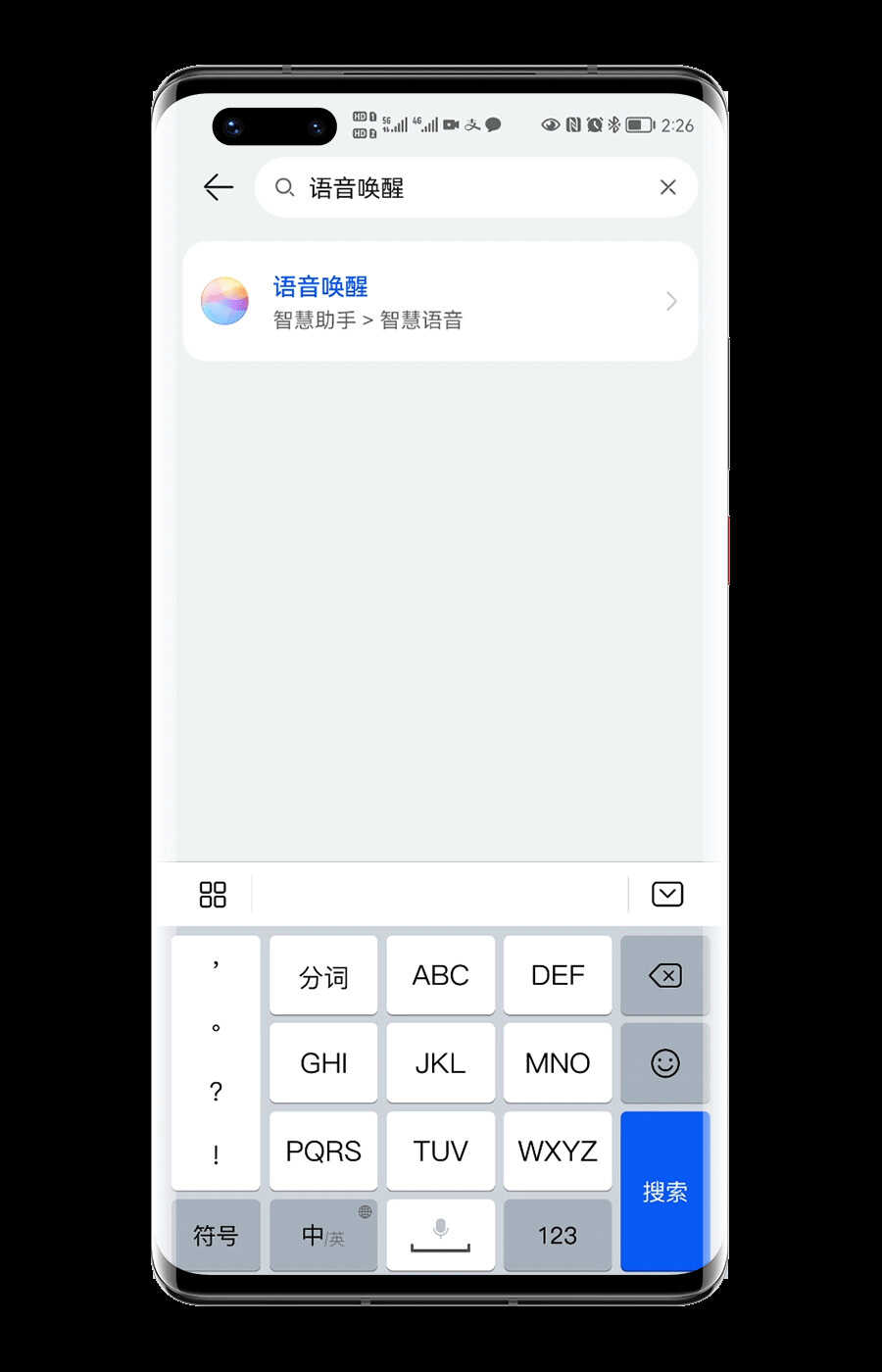Delete a character with backspace key
Viewport: 882px width, 1372px height.
point(664,975)
